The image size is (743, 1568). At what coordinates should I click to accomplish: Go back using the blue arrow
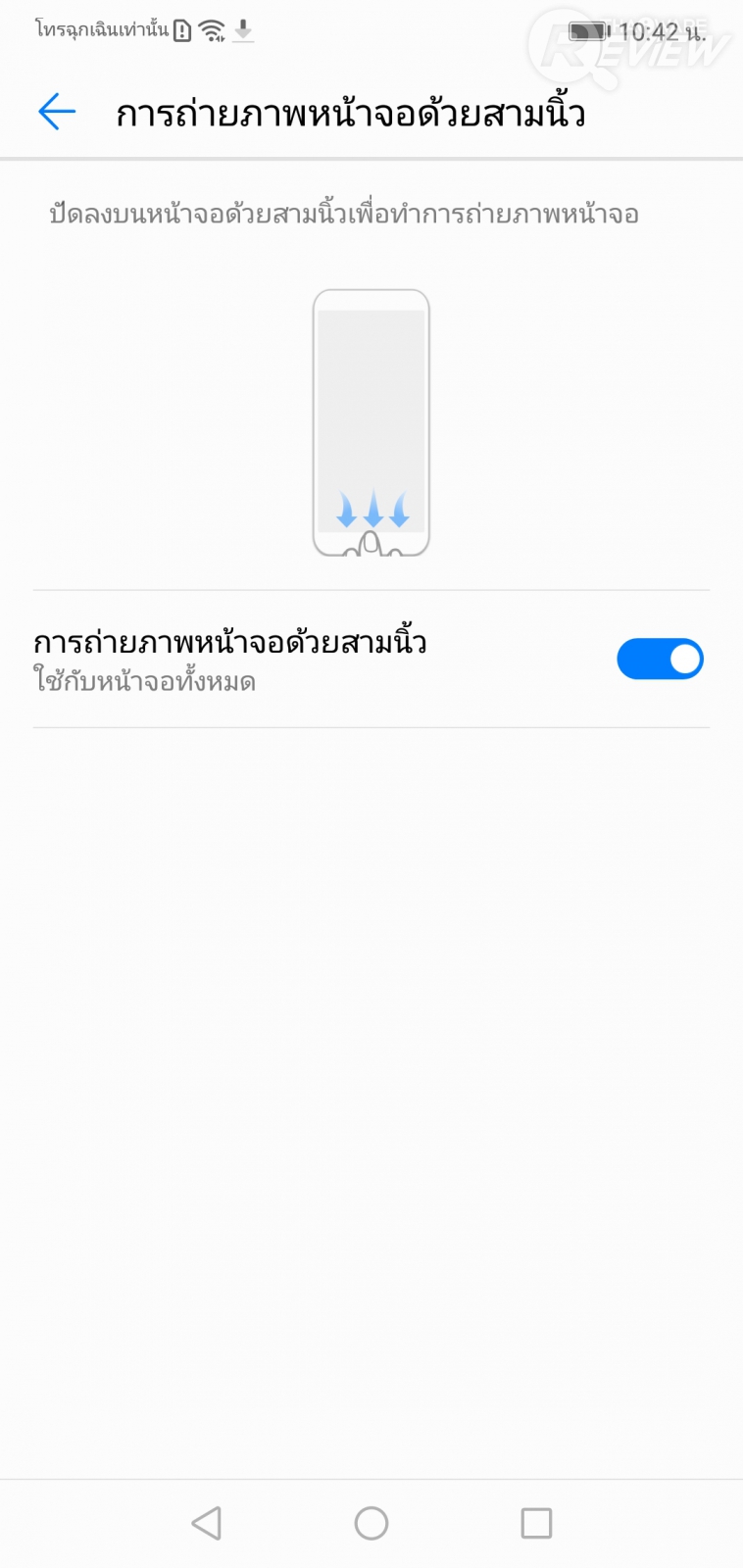(x=57, y=112)
